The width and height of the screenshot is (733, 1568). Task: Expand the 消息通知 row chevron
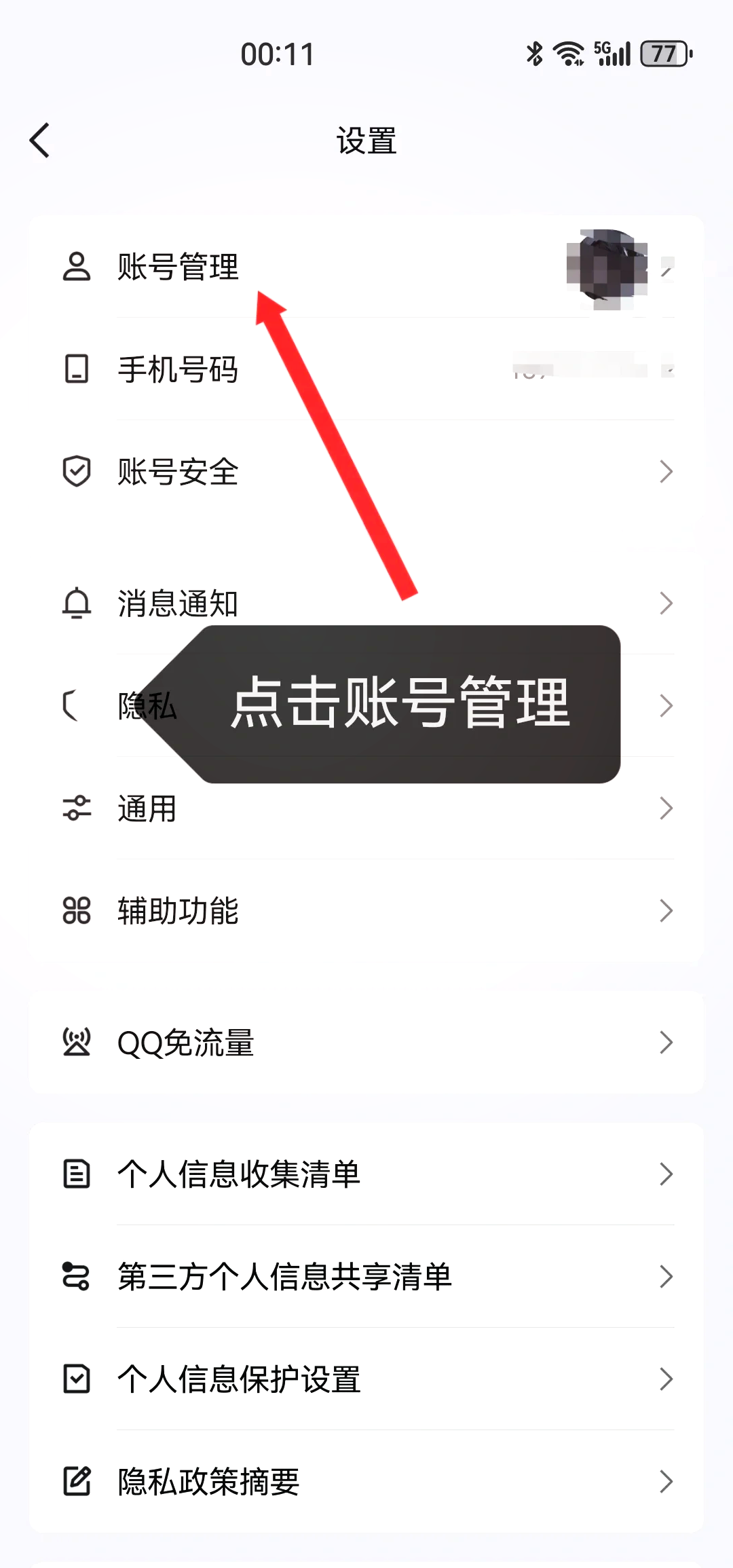coord(666,603)
